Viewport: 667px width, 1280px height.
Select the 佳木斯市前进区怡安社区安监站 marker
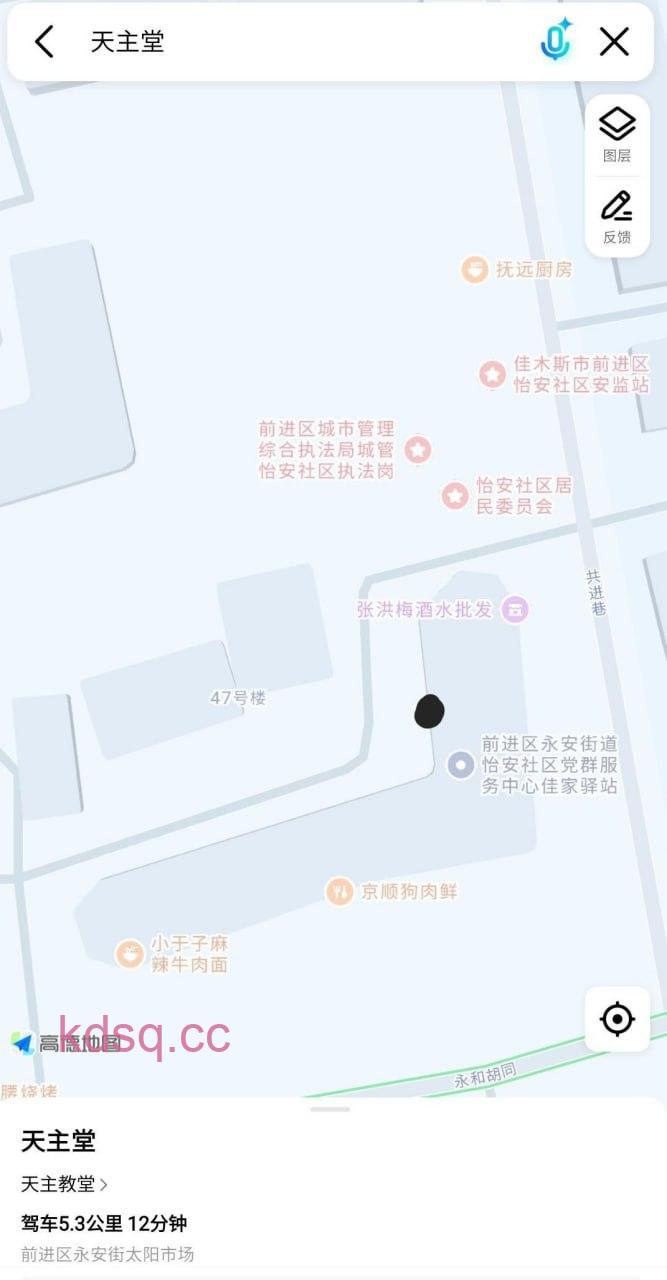point(492,375)
